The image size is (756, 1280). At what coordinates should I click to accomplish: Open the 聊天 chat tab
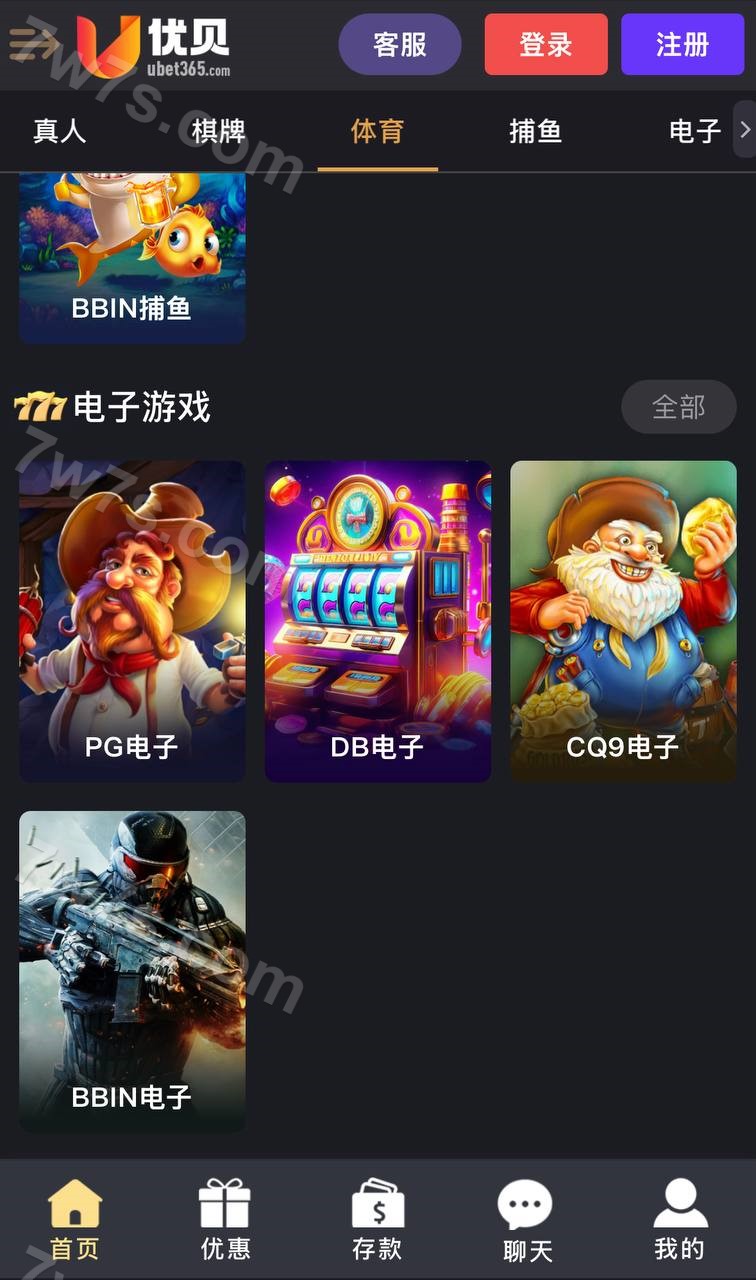point(526,1220)
